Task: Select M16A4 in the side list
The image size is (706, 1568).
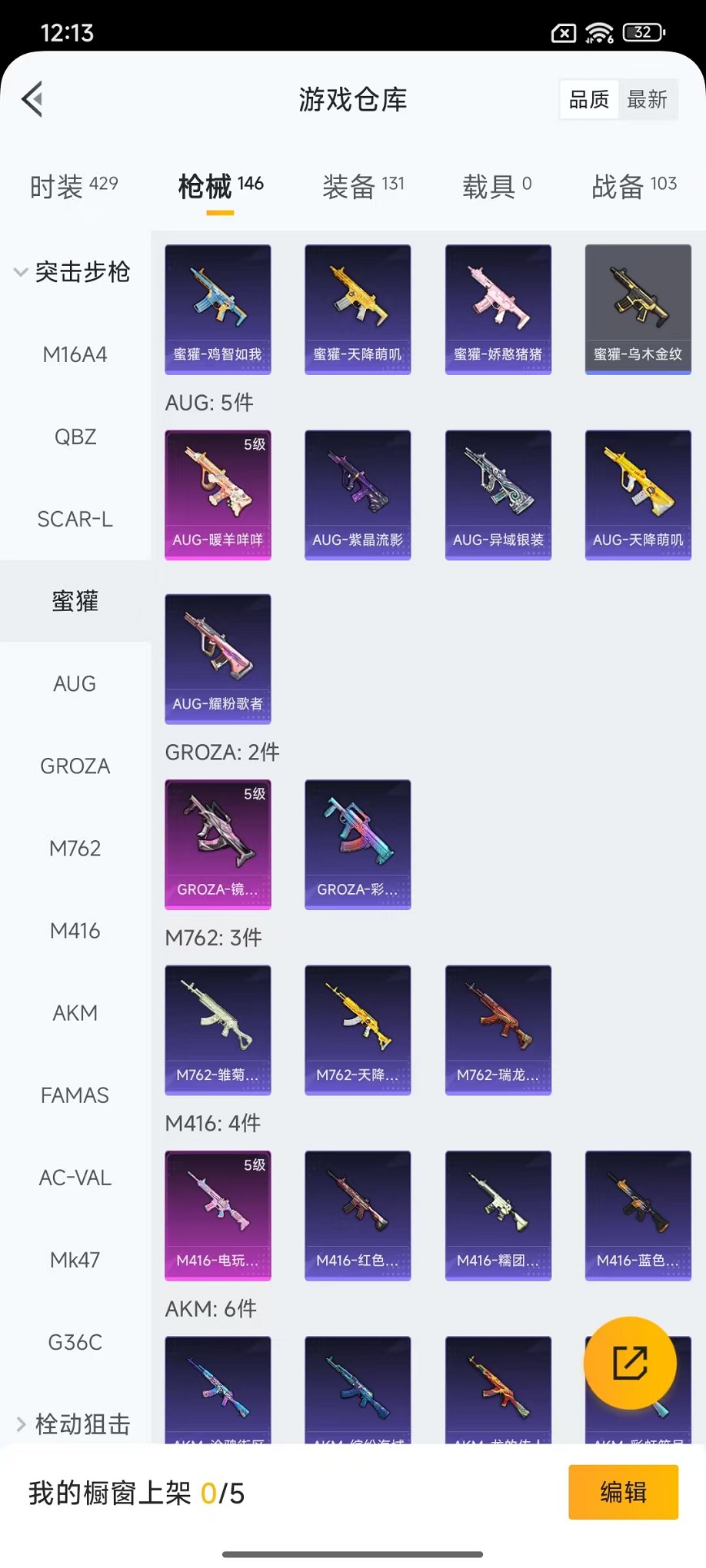Action: [x=75, y=354]
